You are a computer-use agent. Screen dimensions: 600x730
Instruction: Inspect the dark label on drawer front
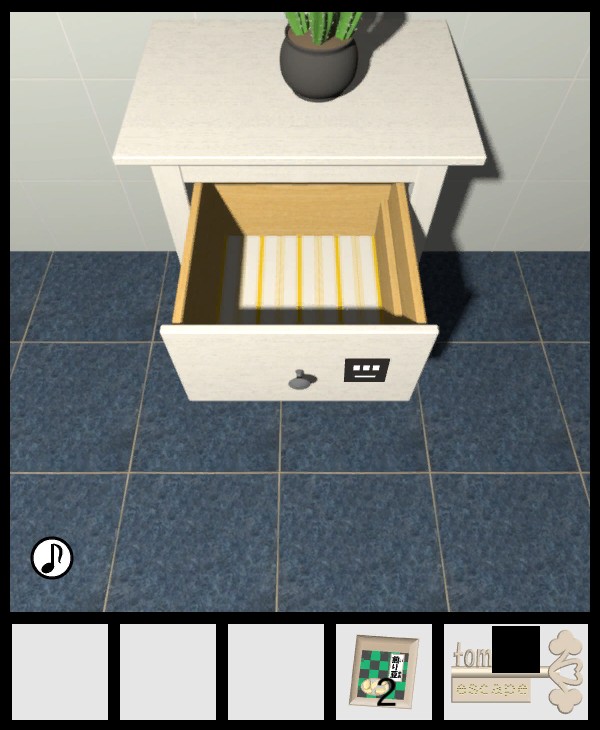pyautogui.click(x=366, y=370)
